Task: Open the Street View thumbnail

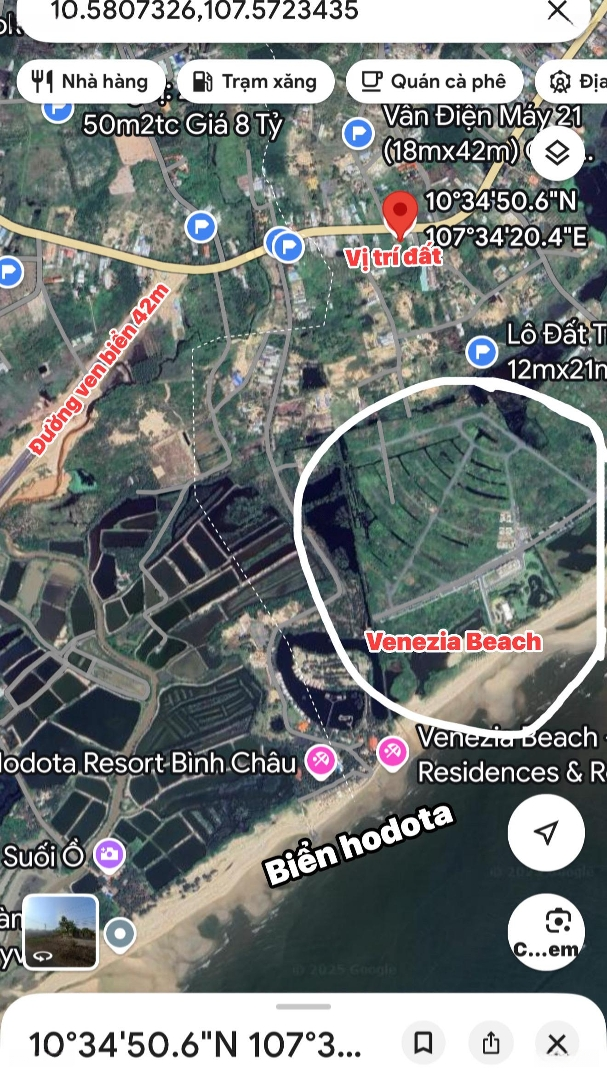Action: pos(61,932)
